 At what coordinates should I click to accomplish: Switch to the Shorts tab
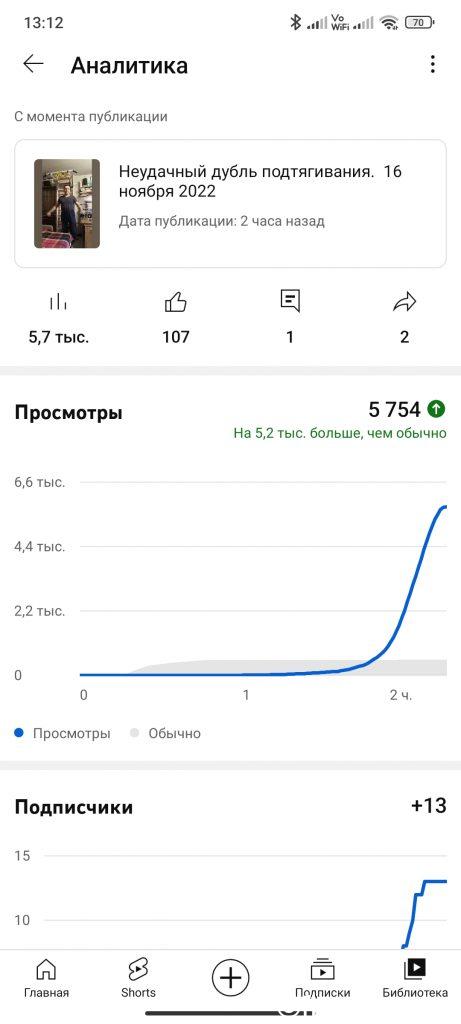(x=138, y=978)
